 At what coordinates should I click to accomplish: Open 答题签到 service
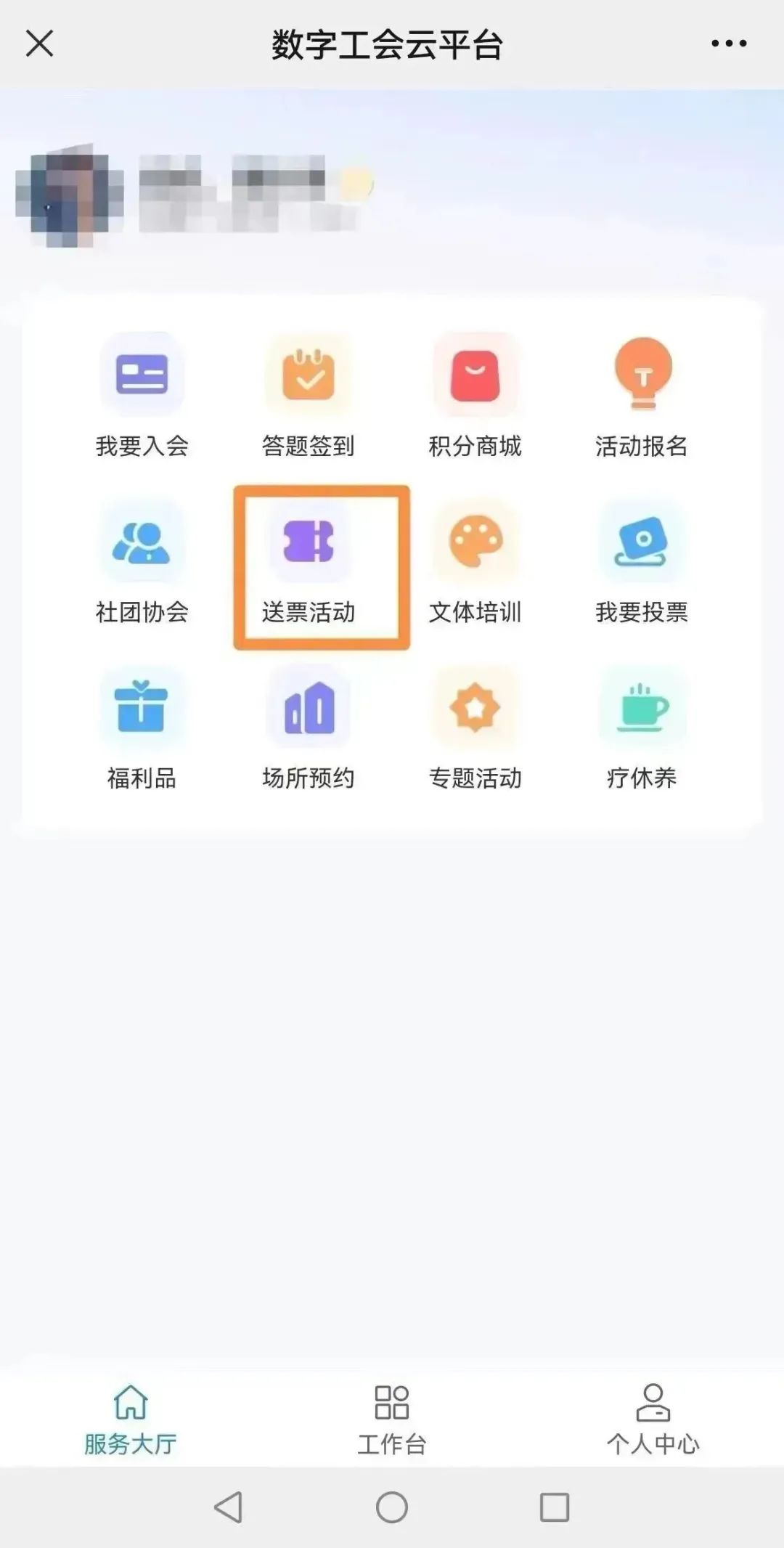pos(309,396)
